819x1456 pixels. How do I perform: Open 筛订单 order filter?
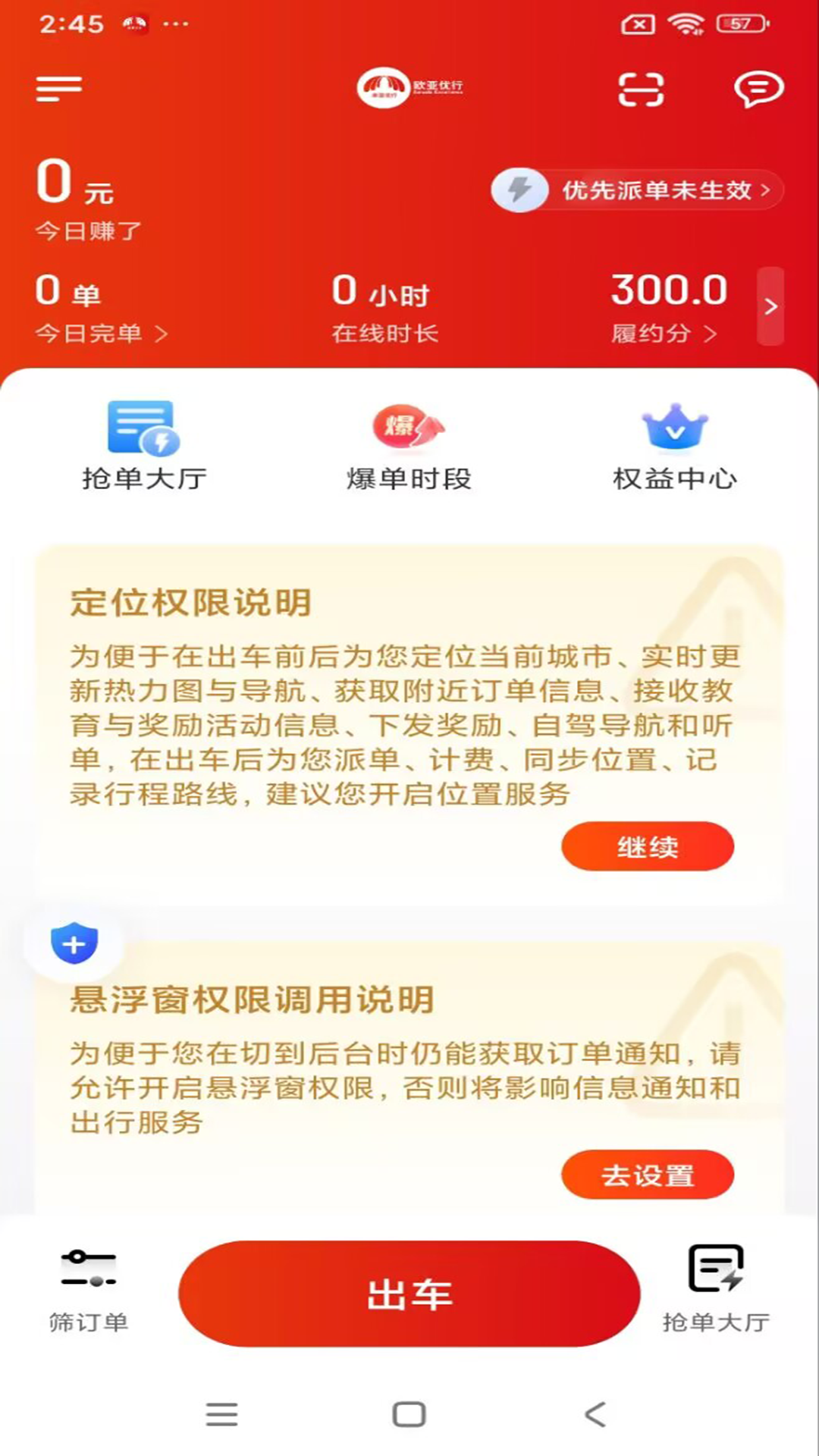click(x=89, y=1289)
